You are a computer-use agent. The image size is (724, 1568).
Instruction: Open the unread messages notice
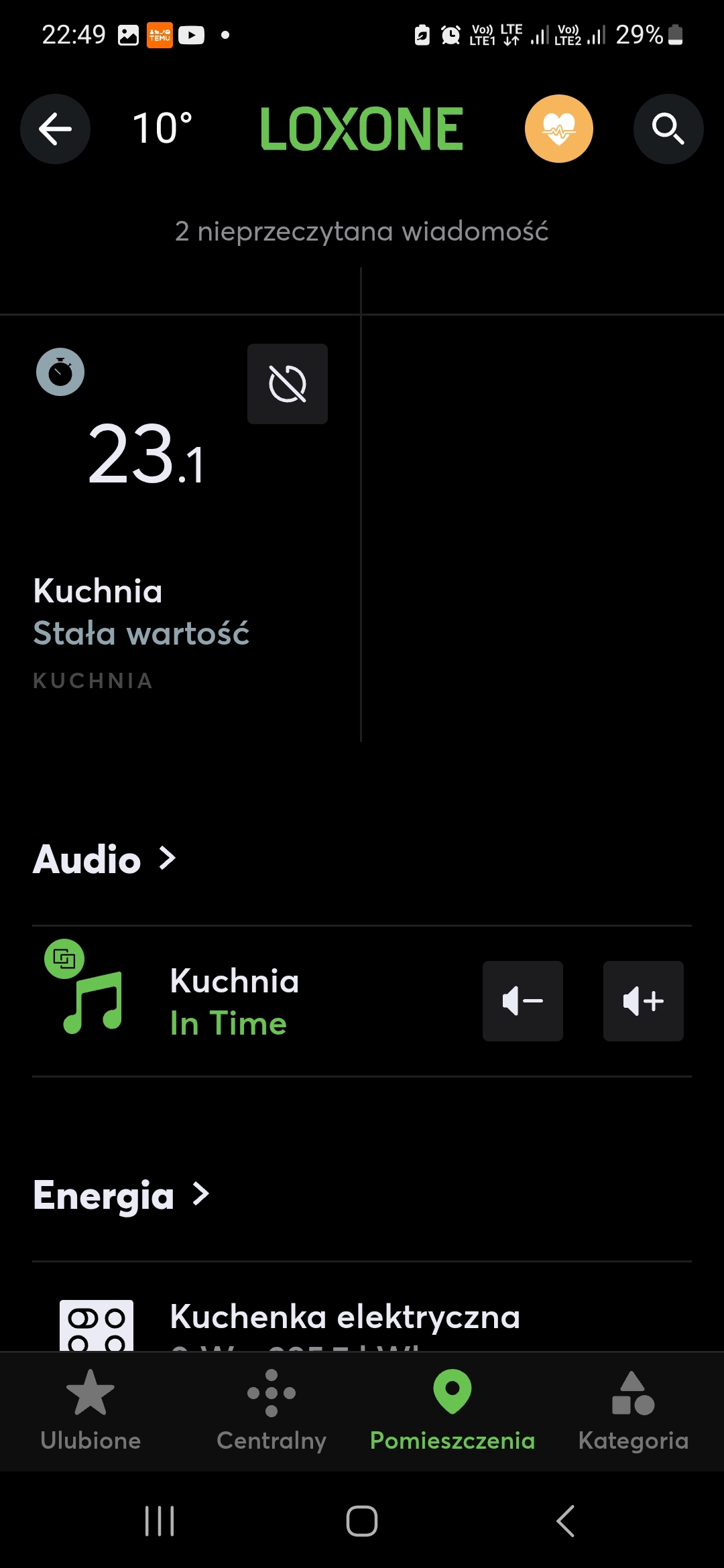[362, 231]
